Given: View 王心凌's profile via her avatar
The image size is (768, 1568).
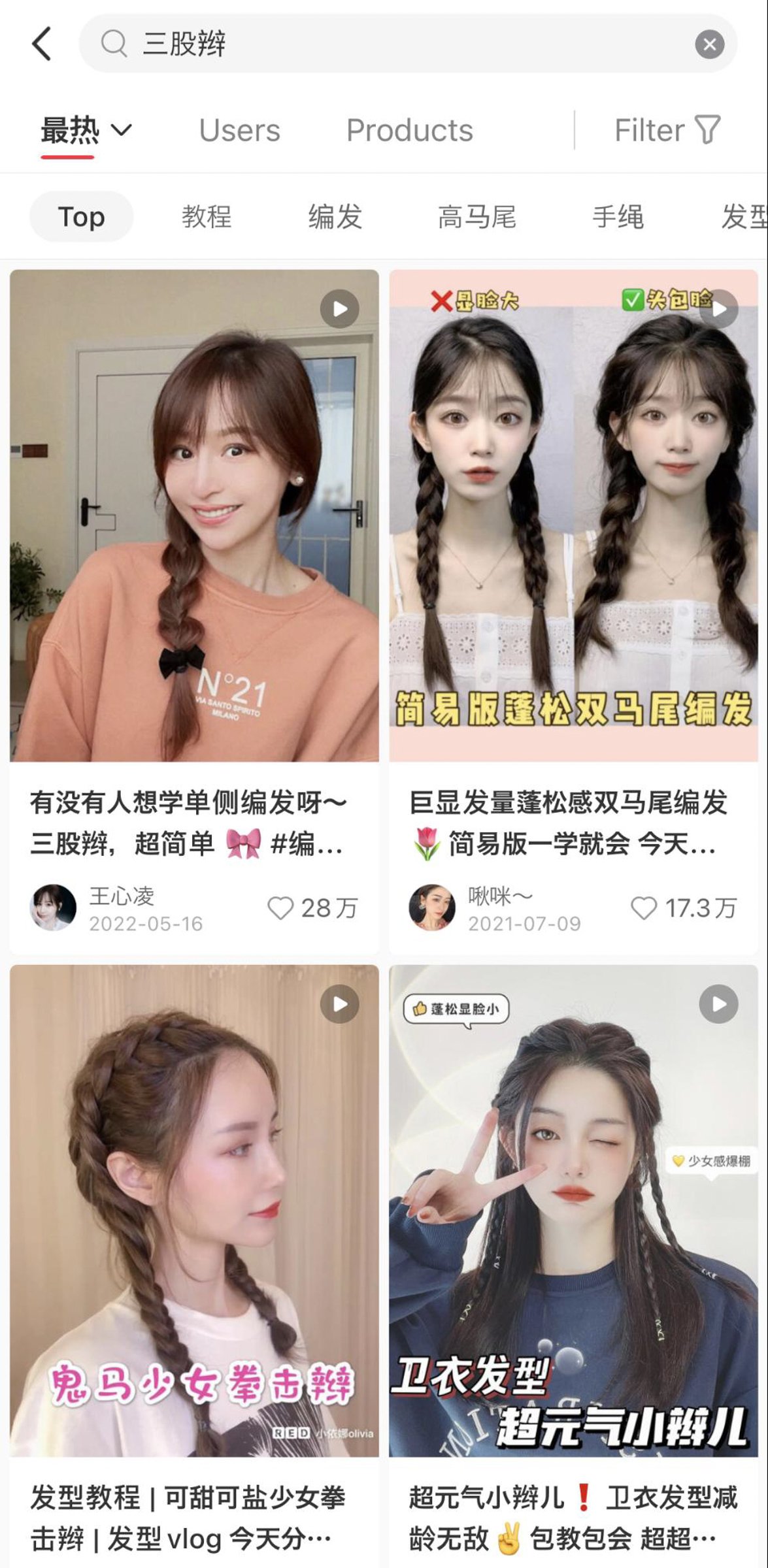Looking at the screenshot, I should pos(53,907).
